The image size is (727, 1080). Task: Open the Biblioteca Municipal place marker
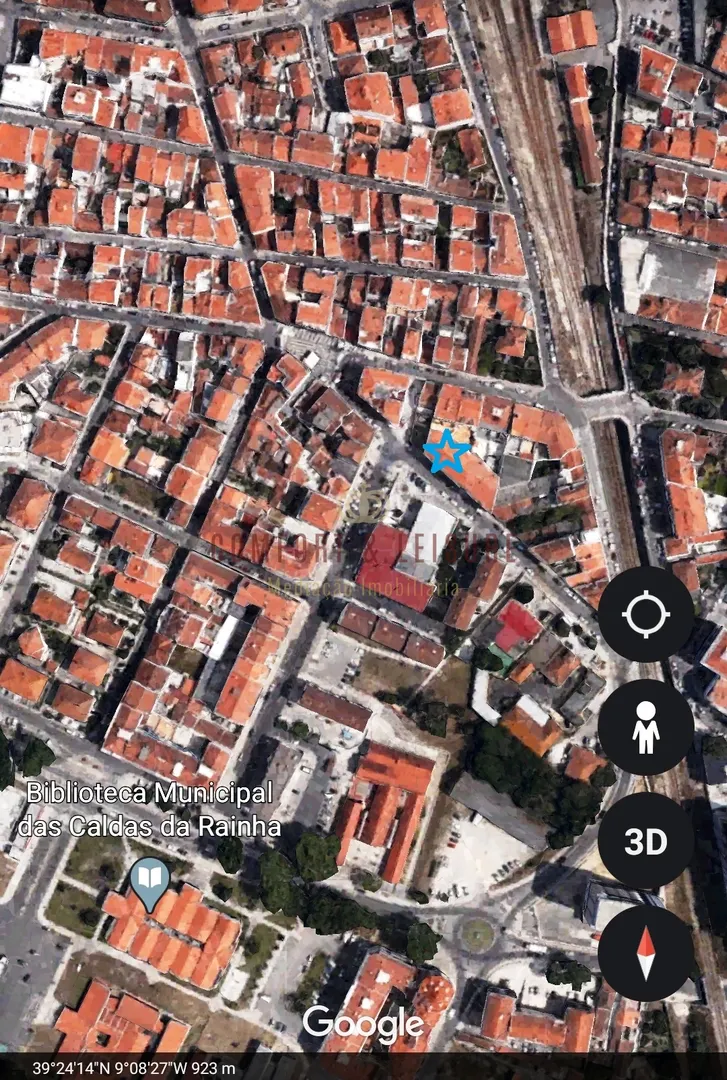[150, 883]
